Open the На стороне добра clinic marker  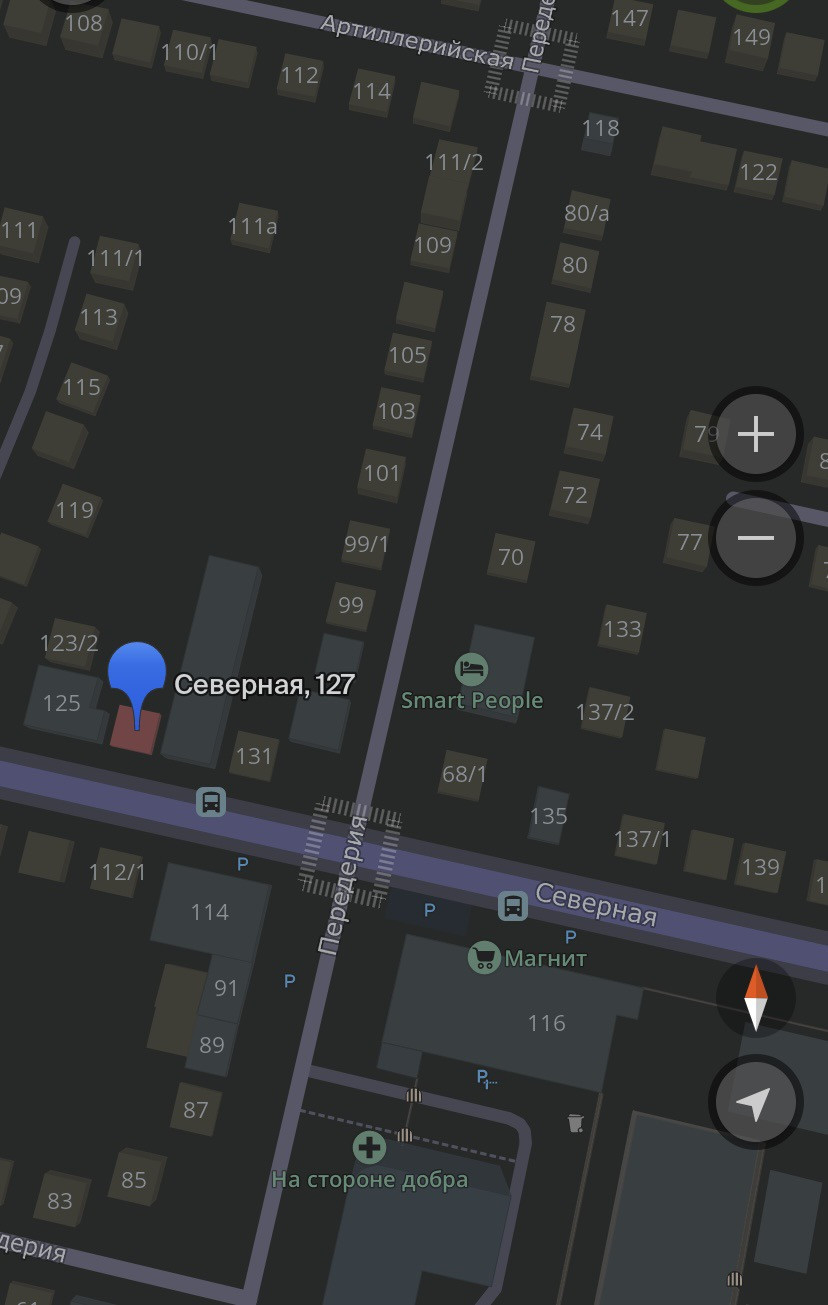[x=369, y=1147]
